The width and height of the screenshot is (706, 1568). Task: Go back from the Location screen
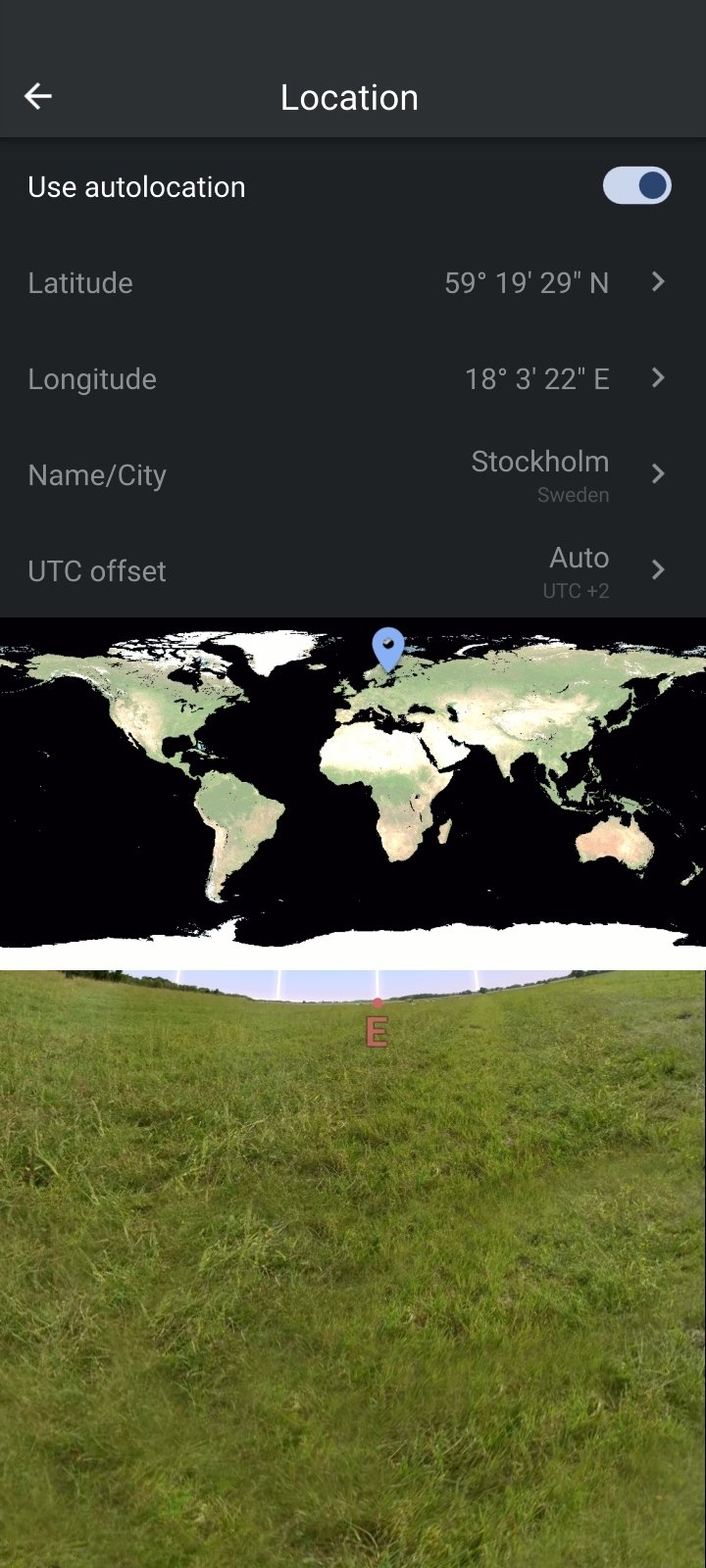coord(38,96)
